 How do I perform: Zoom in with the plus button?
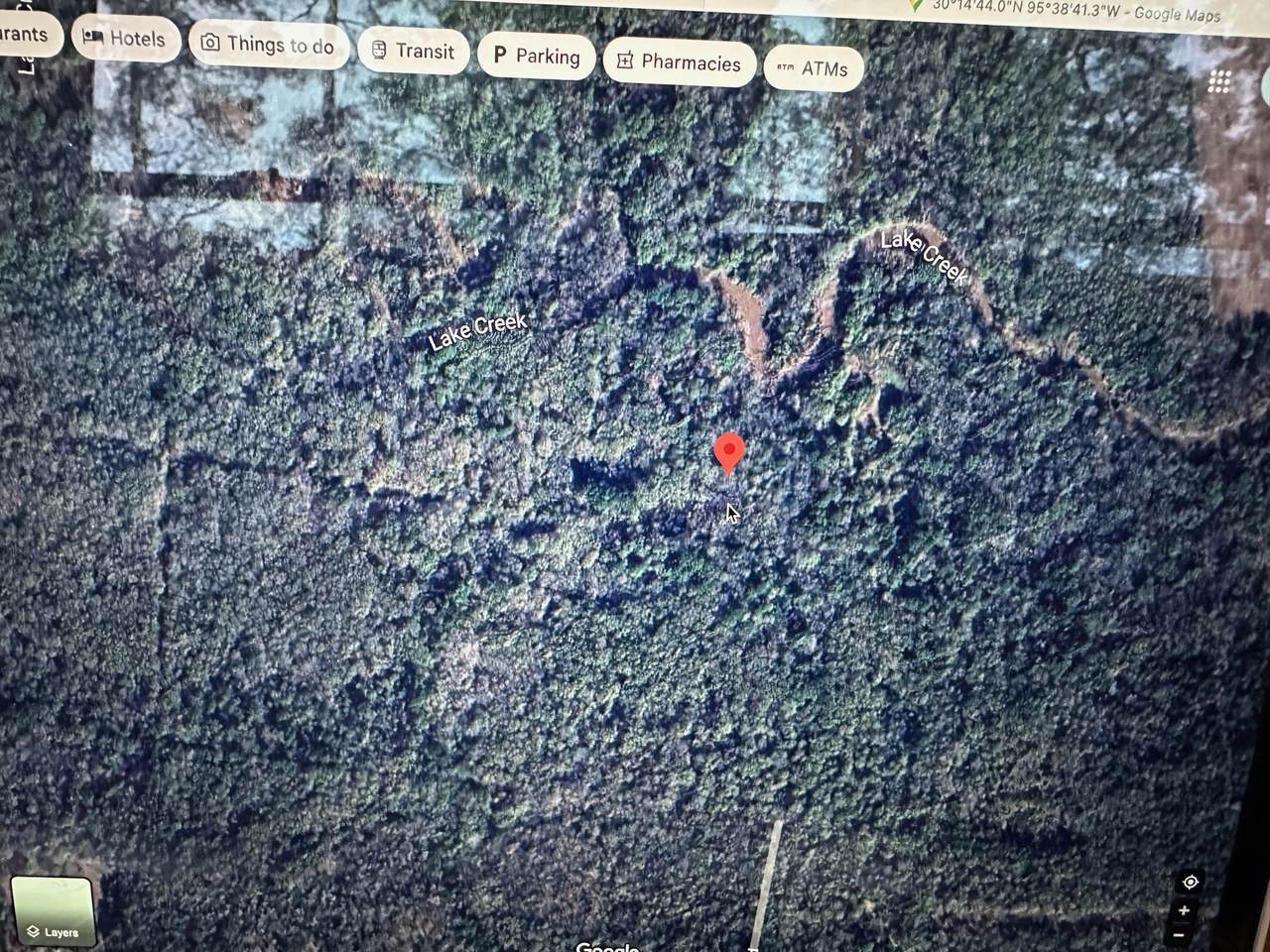click(x=1184, y=910)
